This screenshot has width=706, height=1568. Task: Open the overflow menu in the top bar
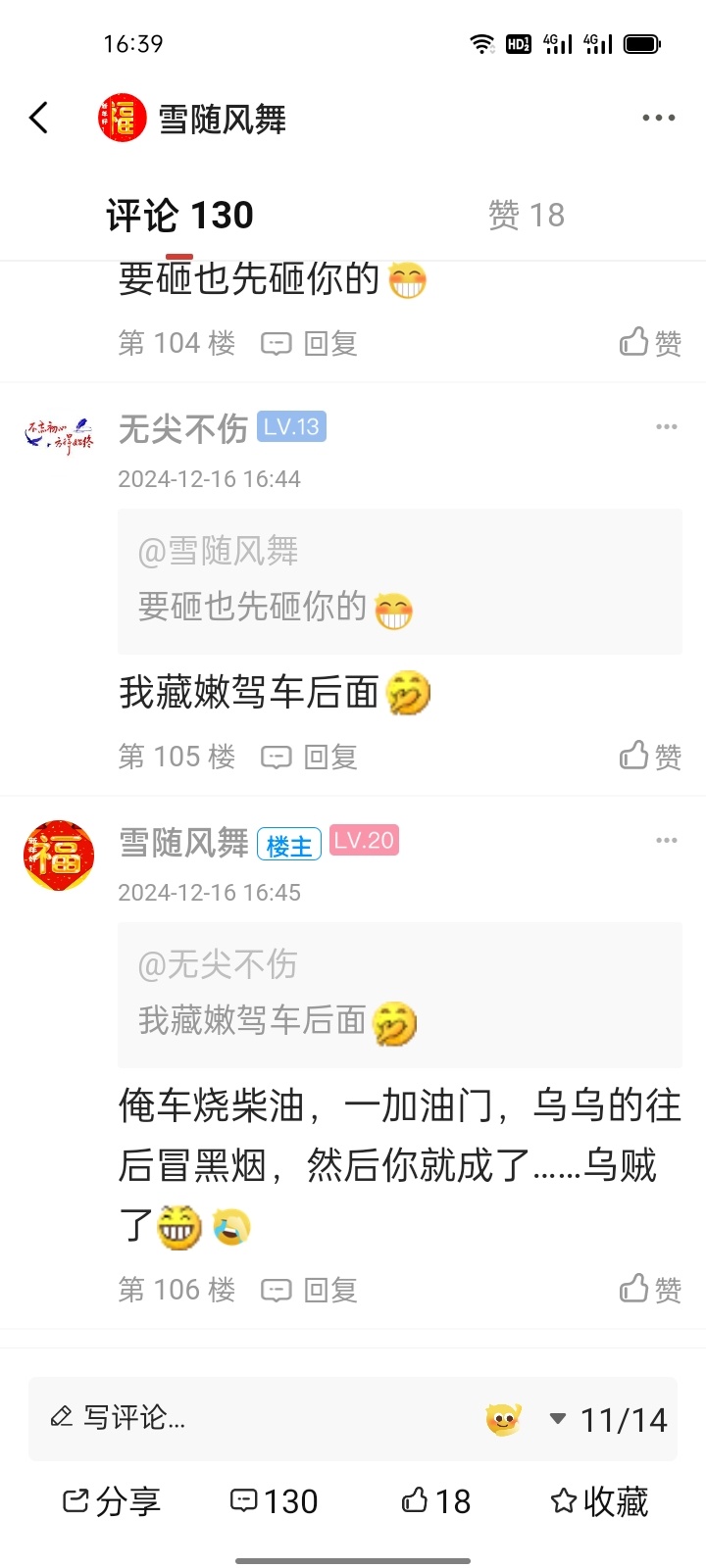(658, 119)
